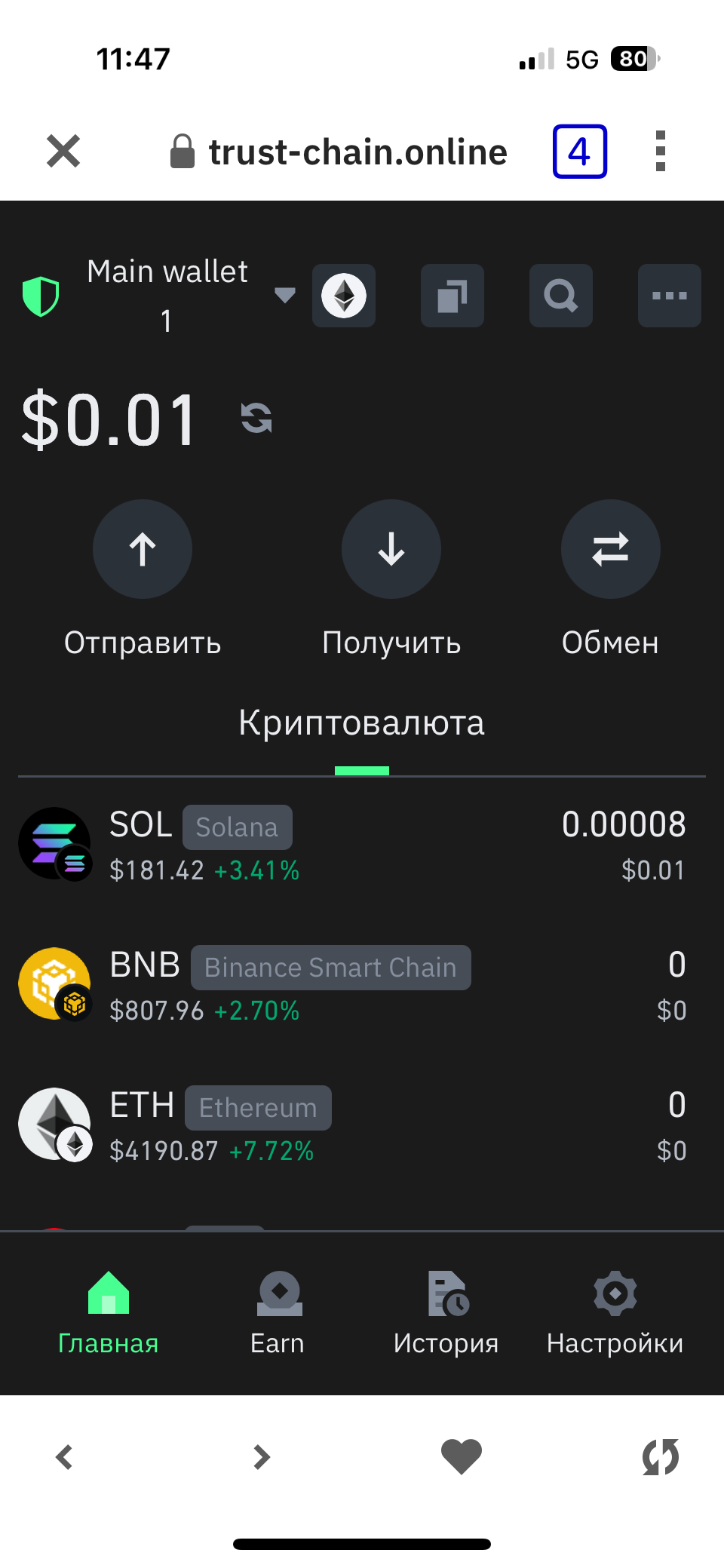Add this page to favorites

pyautogui.click(x=462, y=1456)
